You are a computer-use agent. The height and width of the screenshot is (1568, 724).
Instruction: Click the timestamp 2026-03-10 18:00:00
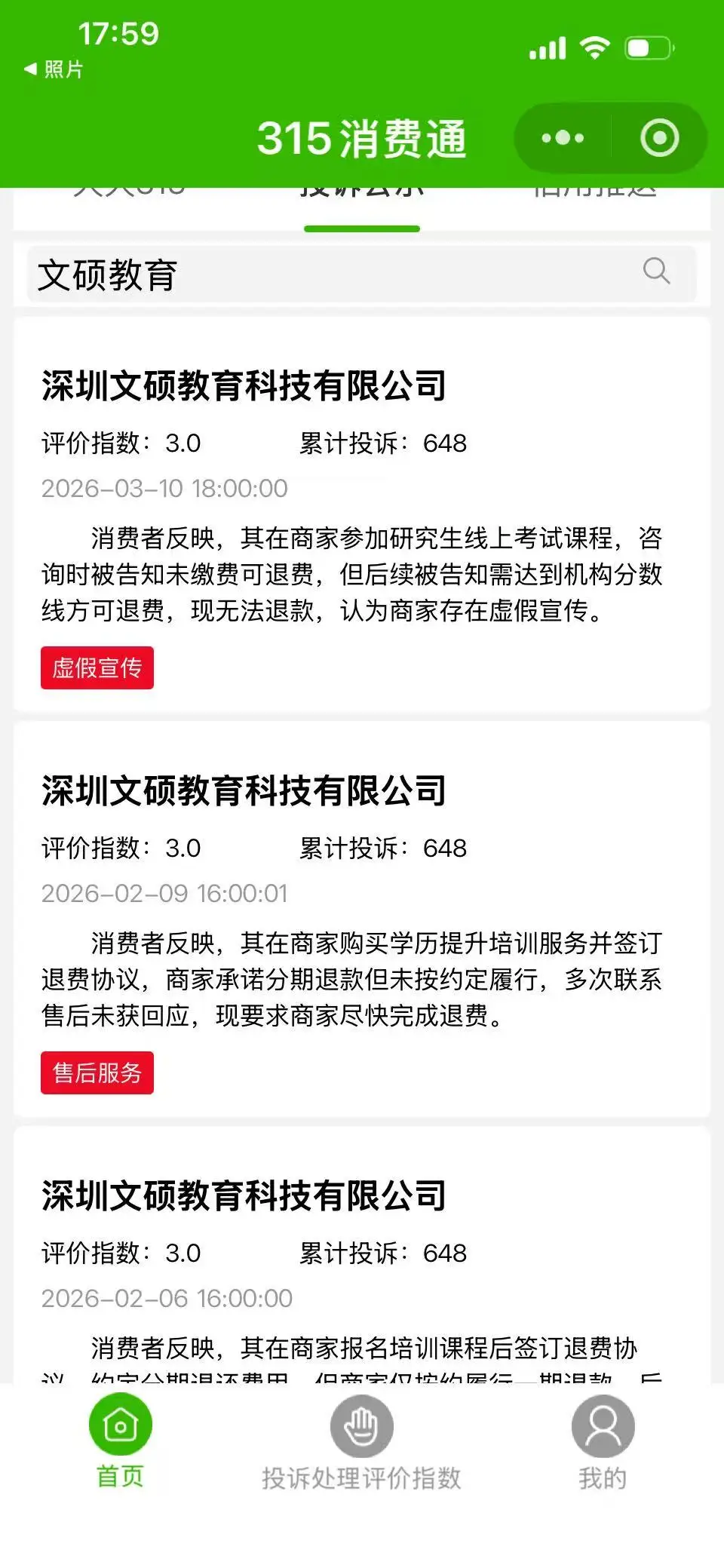[164, 488]
